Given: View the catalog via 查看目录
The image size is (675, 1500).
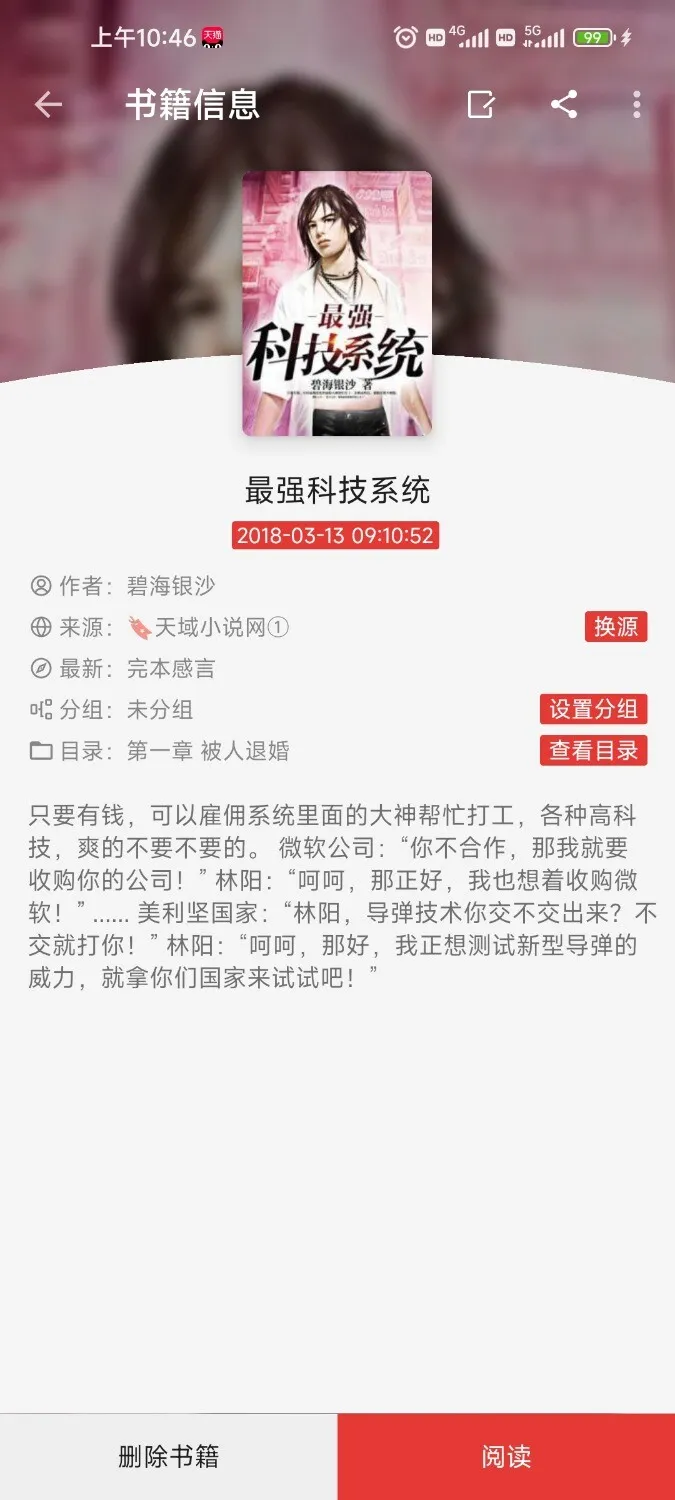Looking at the screenshot, I should 593,750.
